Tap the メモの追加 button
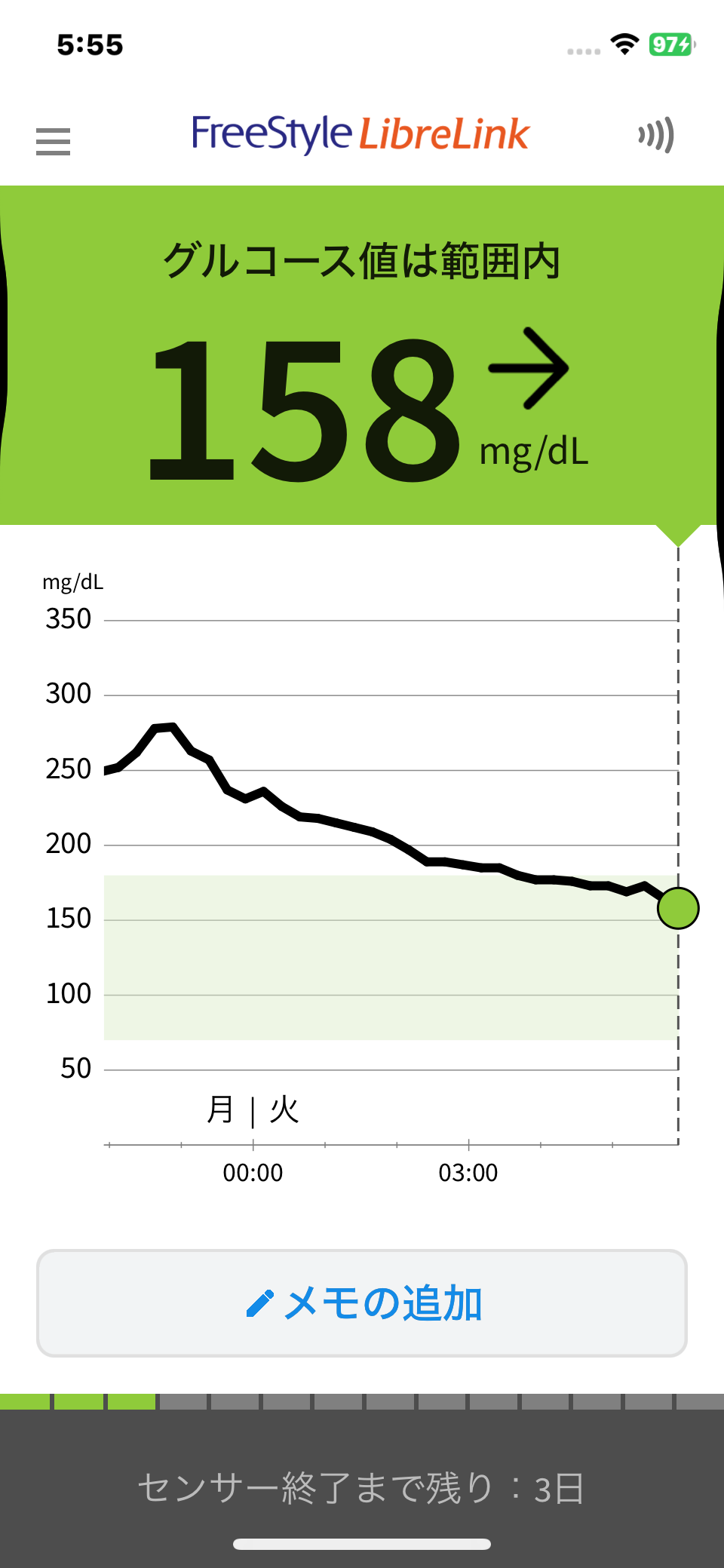This screenshot has width=724, height=1568. point(362,1303)
